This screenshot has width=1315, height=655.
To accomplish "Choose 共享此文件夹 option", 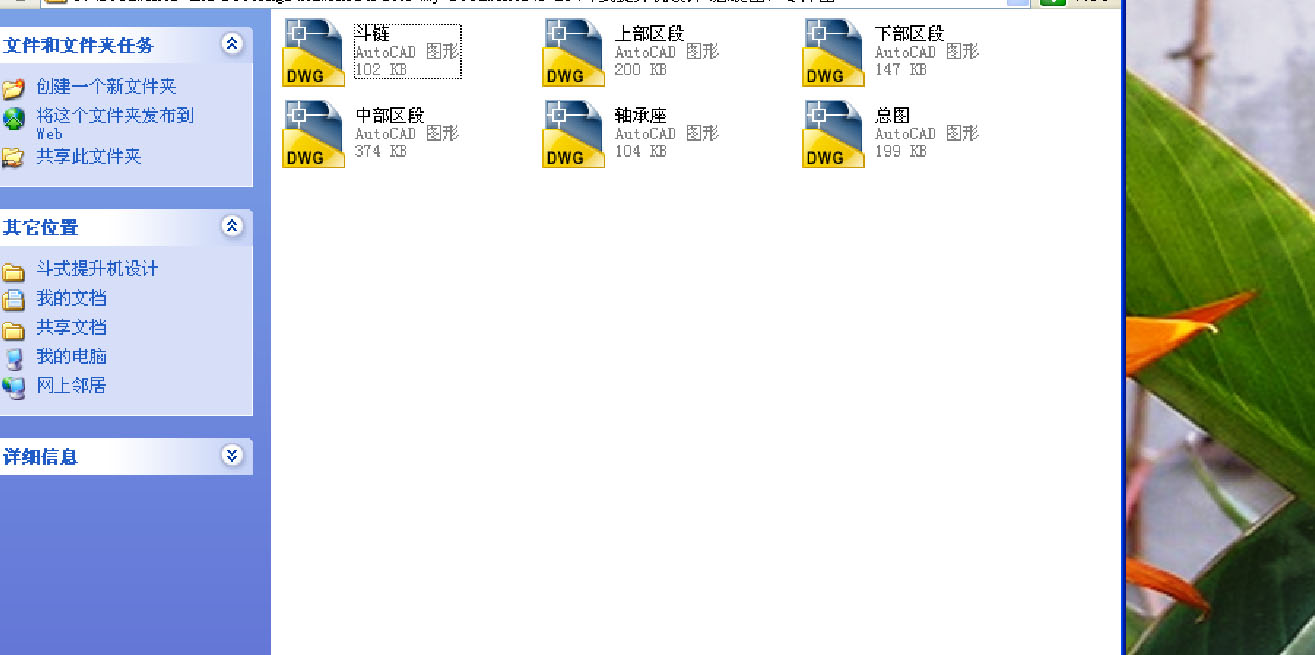I will pyautogui.click(x=89, y=156).
